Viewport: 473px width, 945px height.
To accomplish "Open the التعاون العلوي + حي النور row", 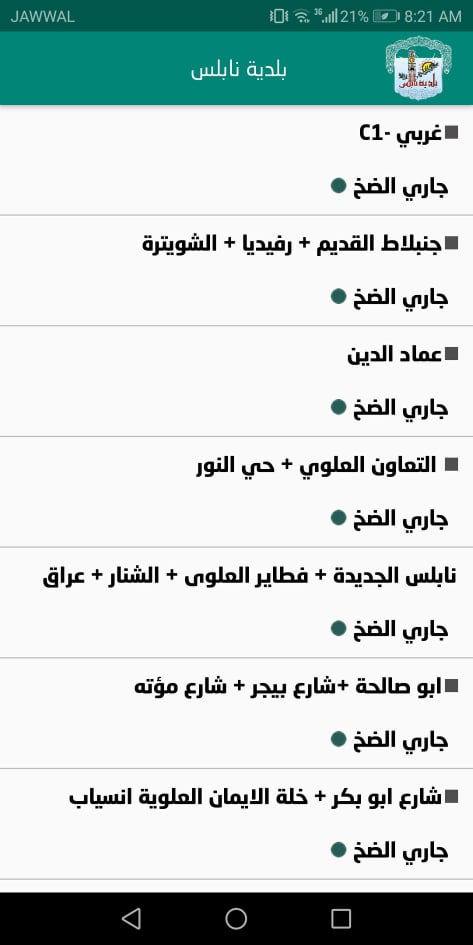I will pos(236,492).
